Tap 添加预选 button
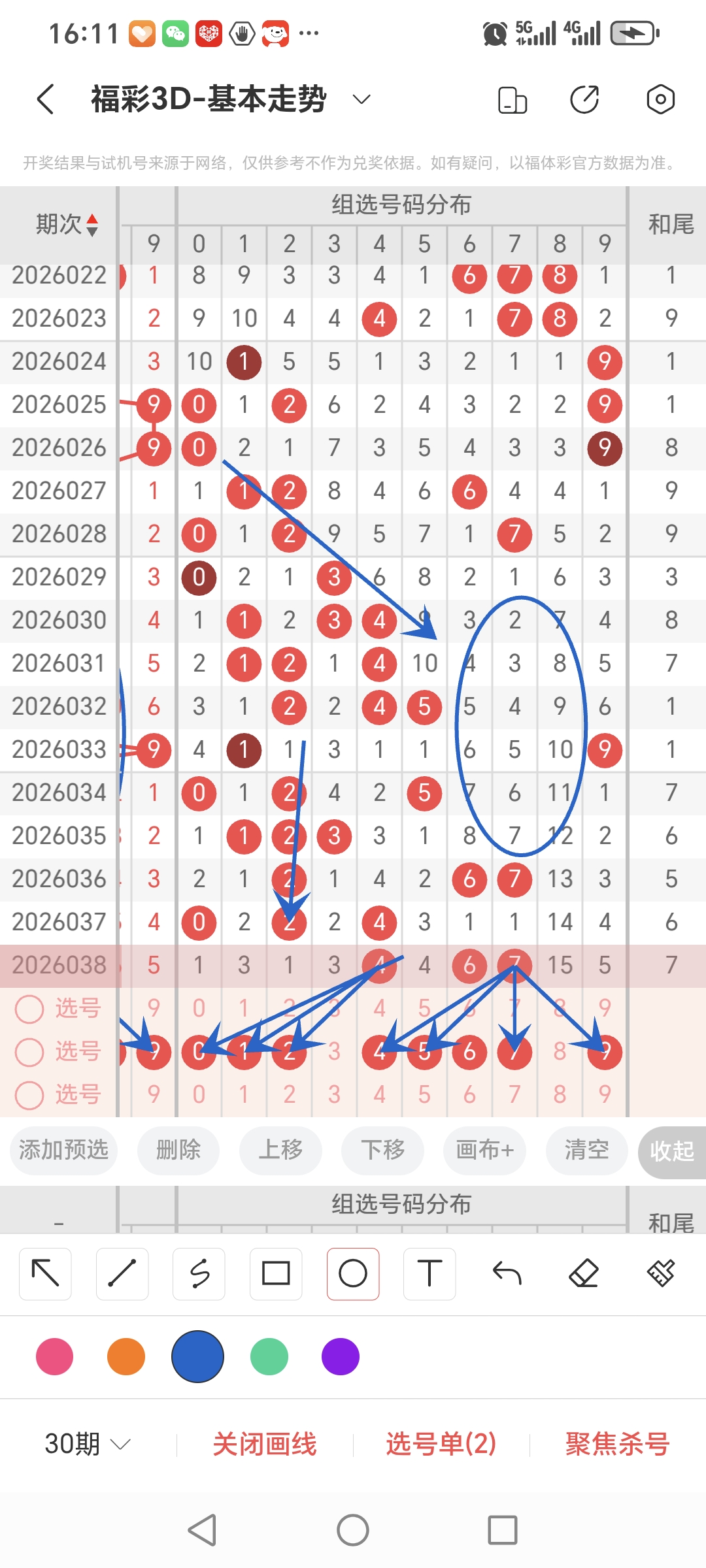The image size is (706, 1568). click(63, 1150)
